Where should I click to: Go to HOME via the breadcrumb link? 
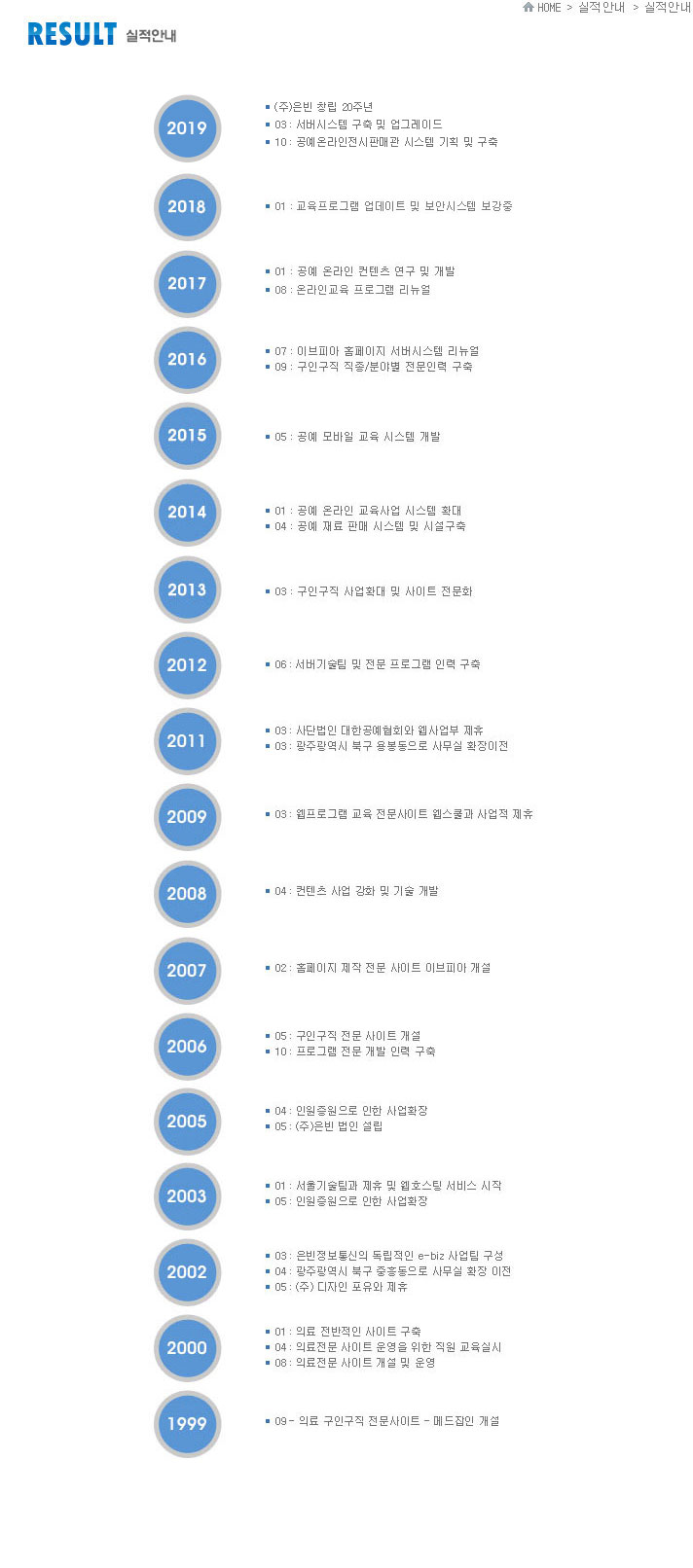542,8
